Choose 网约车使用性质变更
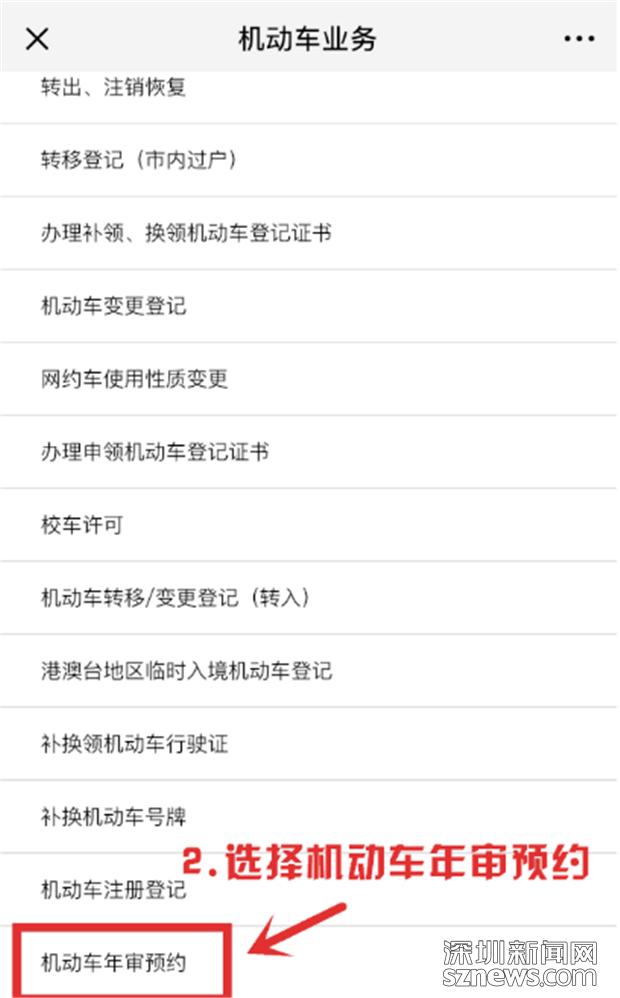 (135, 379)
